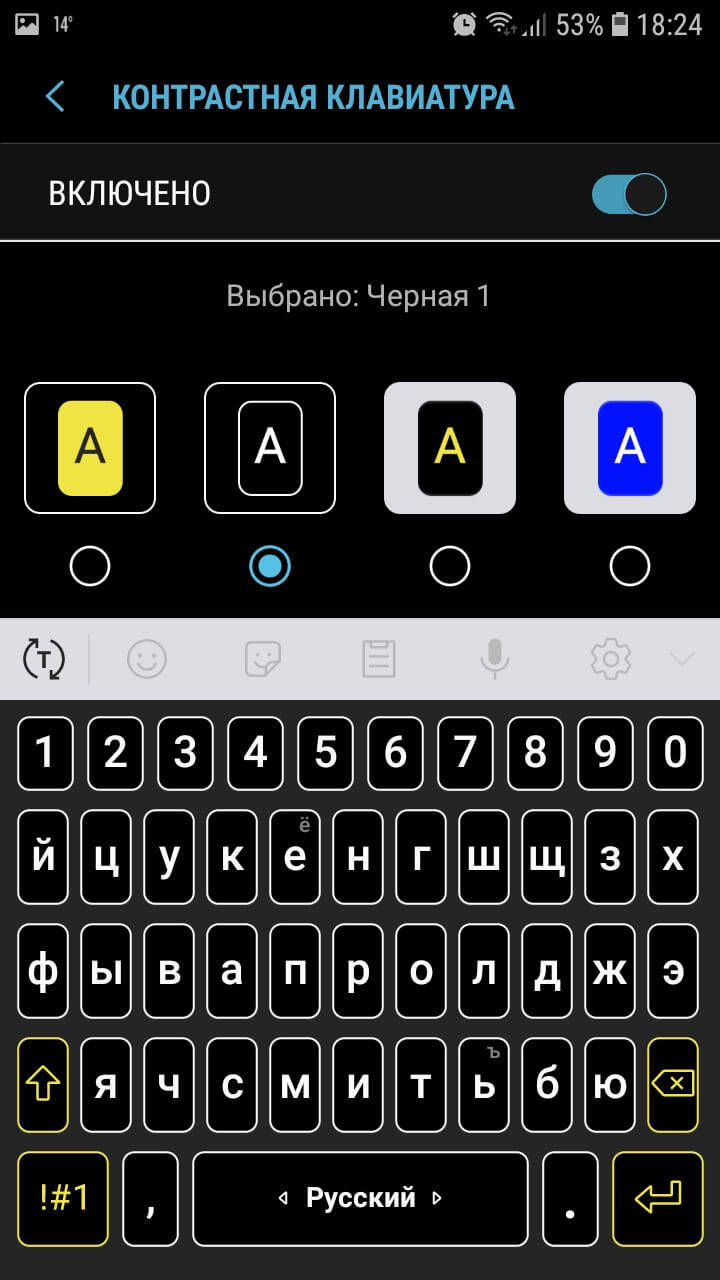The width and height of the screenshot is (720, 1280).
Task: Select the yellow key theme preview
Action: (90, 448)
